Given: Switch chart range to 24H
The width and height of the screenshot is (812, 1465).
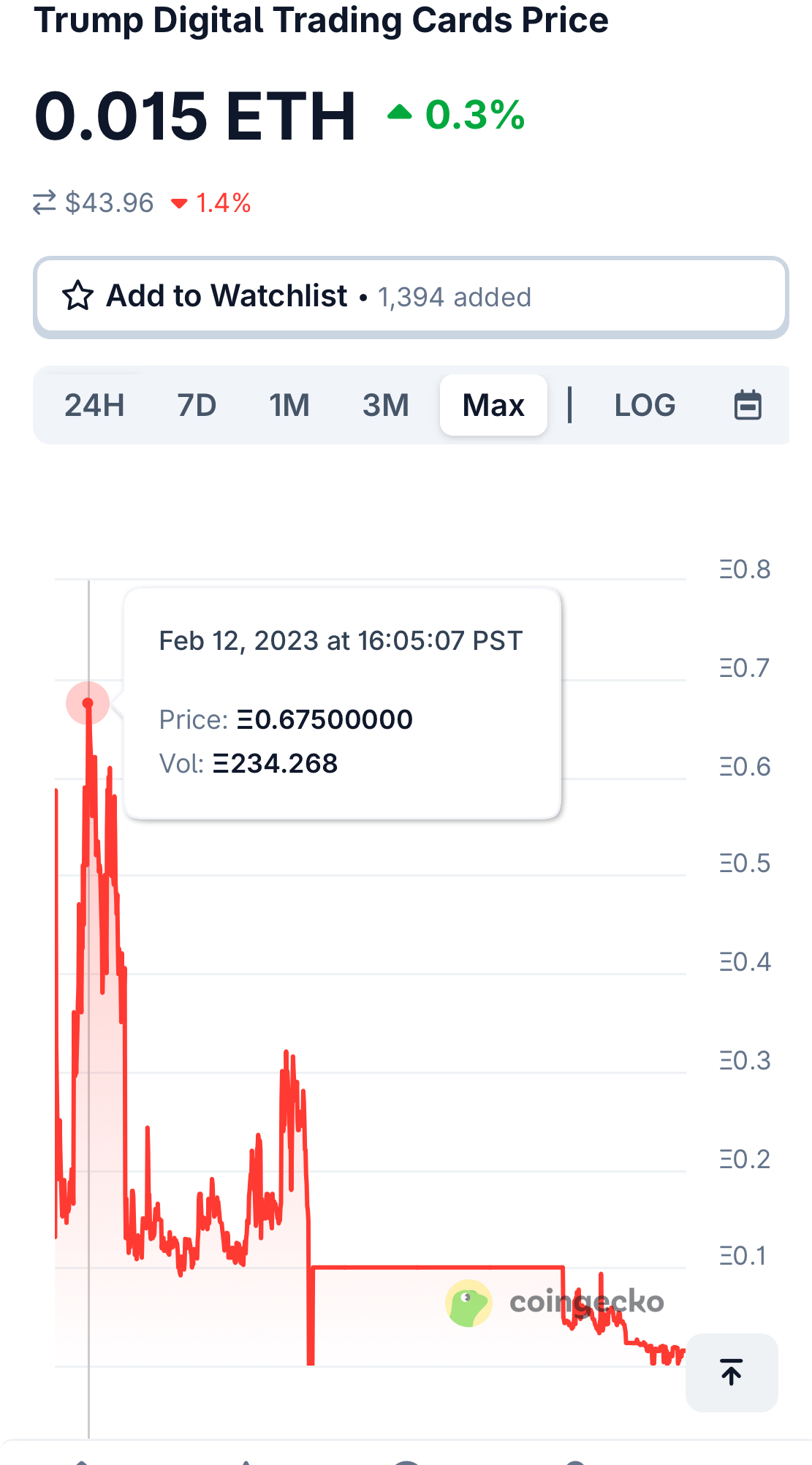Looking at the screenshot, I should coord(94,405).
